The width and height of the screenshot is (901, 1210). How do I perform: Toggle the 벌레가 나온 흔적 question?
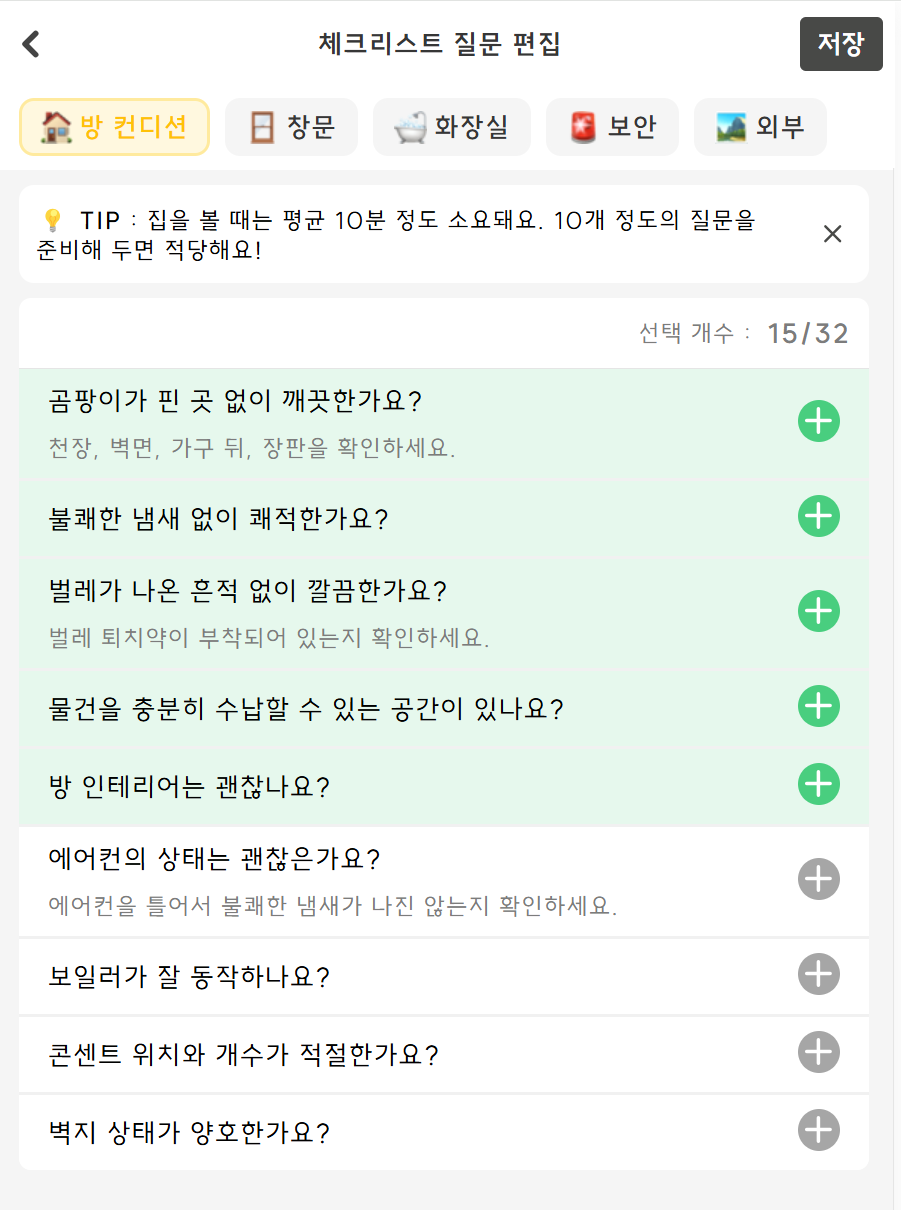[x=818, y=611]
